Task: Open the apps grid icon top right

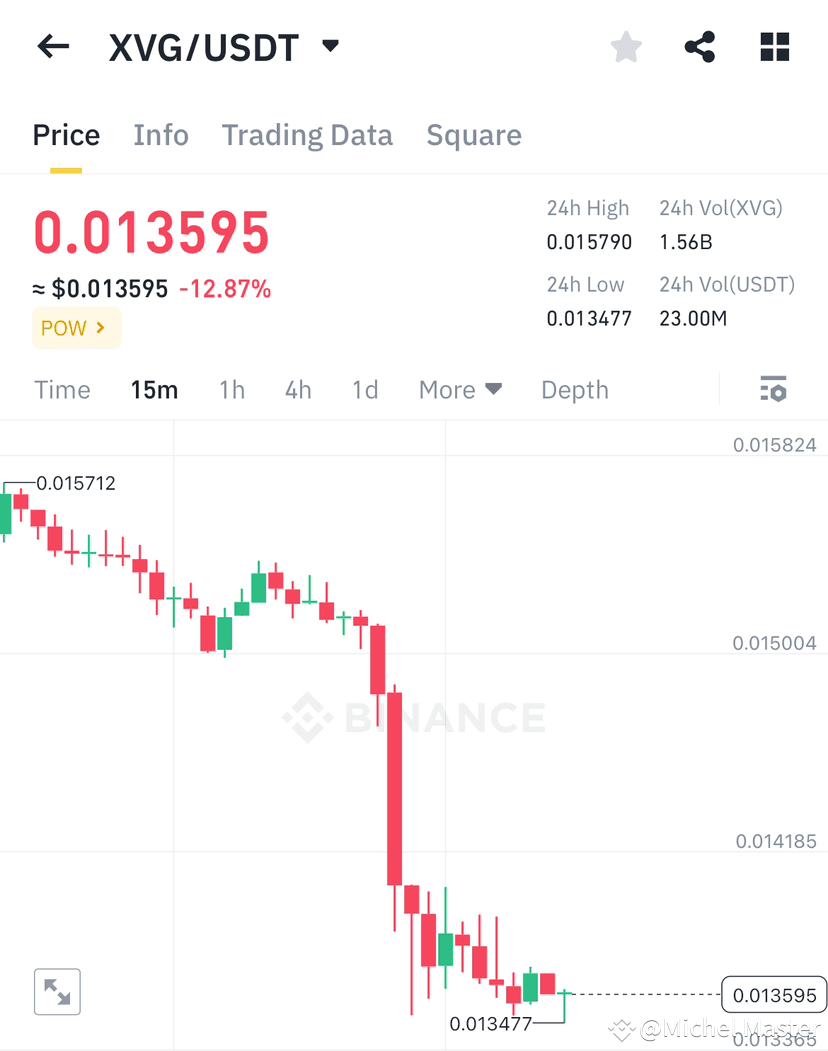Action: point(774,46)
